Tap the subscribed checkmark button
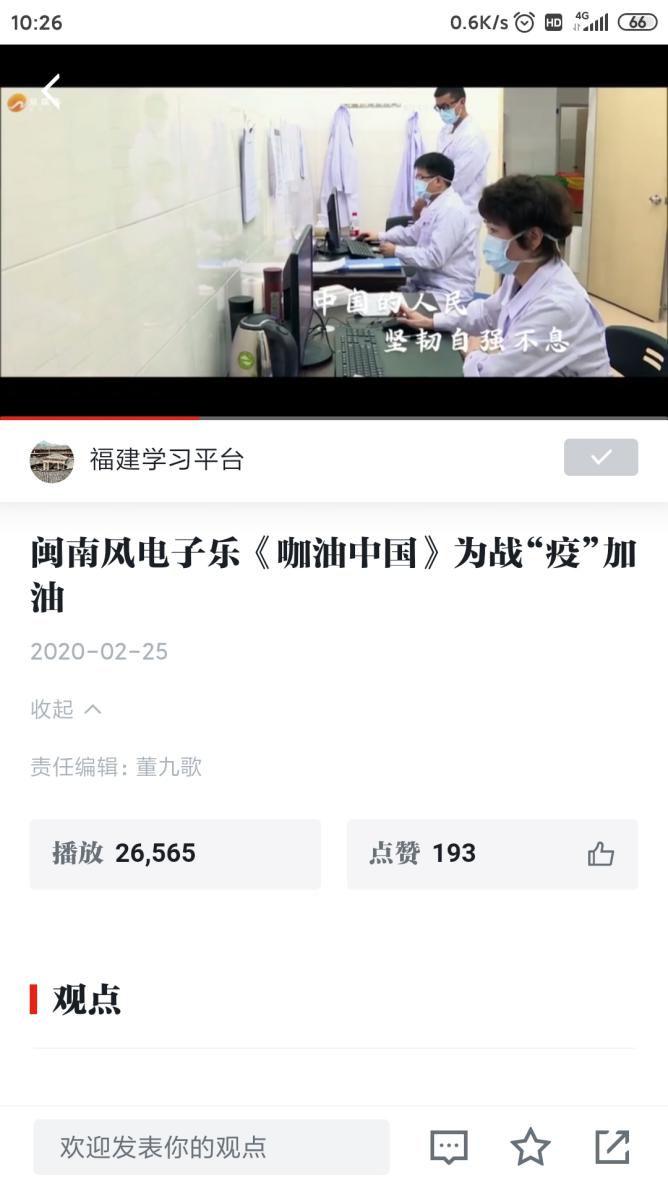 coord(600,457)
